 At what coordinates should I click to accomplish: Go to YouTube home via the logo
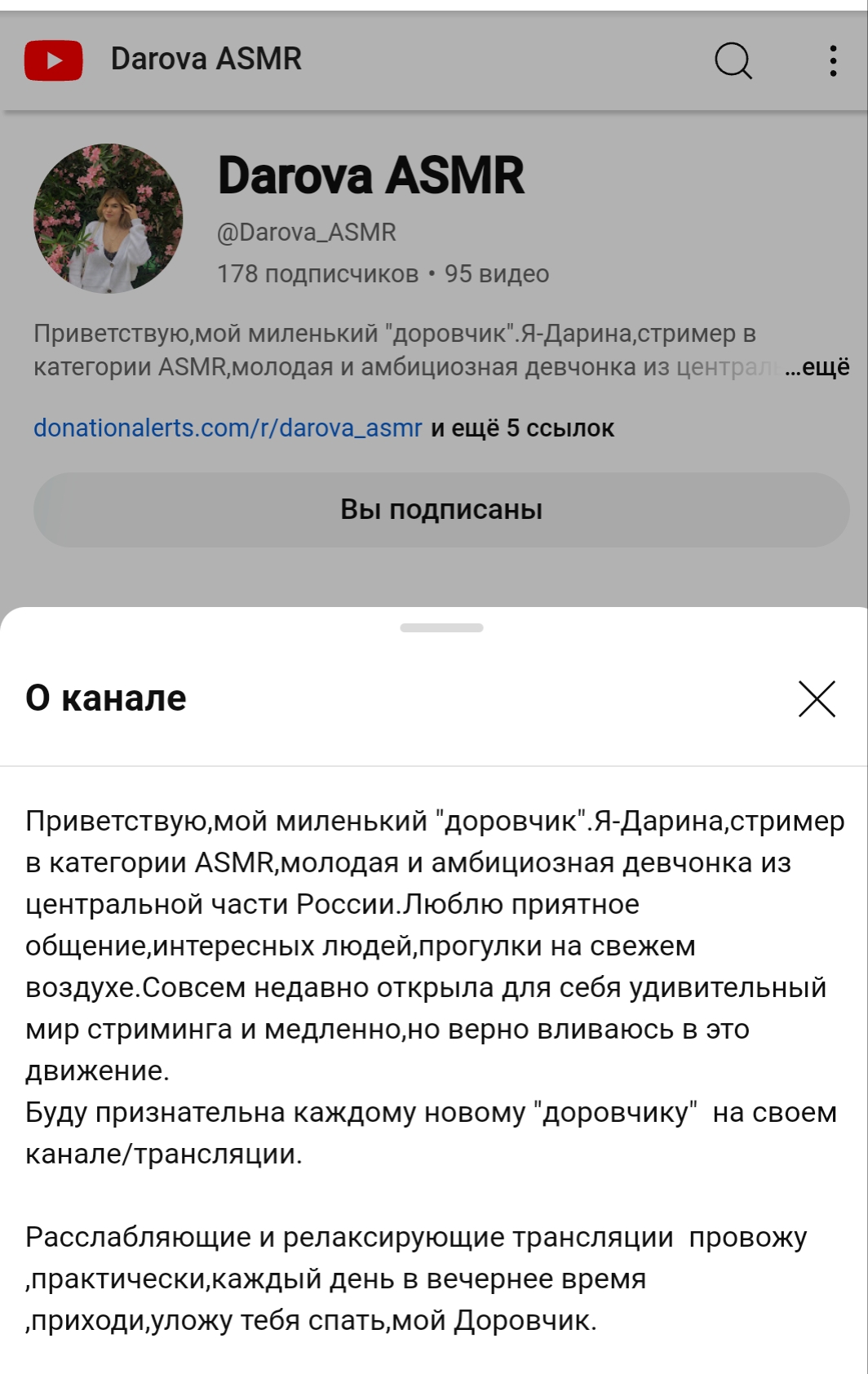click(x=54, y=60)
